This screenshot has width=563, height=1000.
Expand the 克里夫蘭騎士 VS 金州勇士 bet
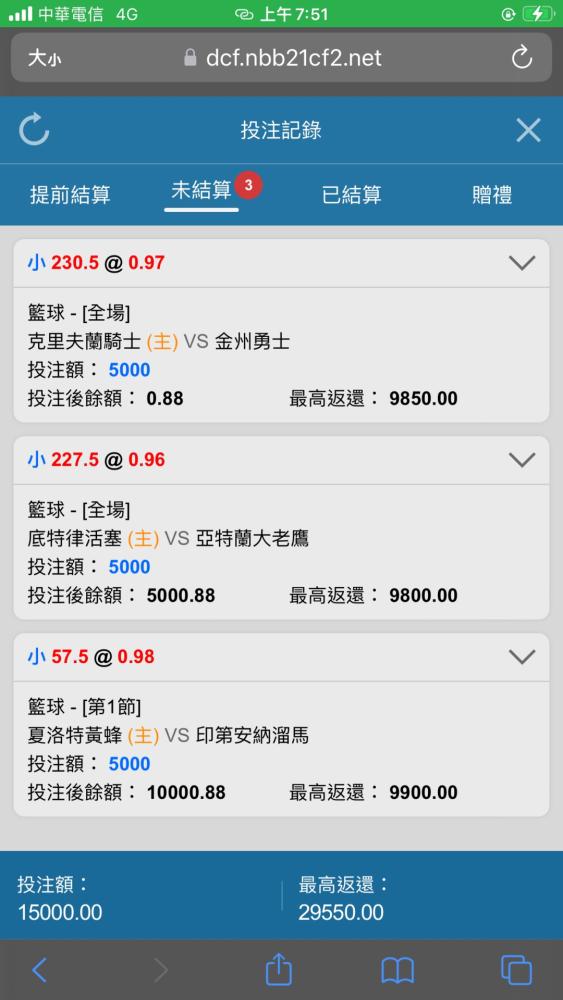tap(522, 263)
